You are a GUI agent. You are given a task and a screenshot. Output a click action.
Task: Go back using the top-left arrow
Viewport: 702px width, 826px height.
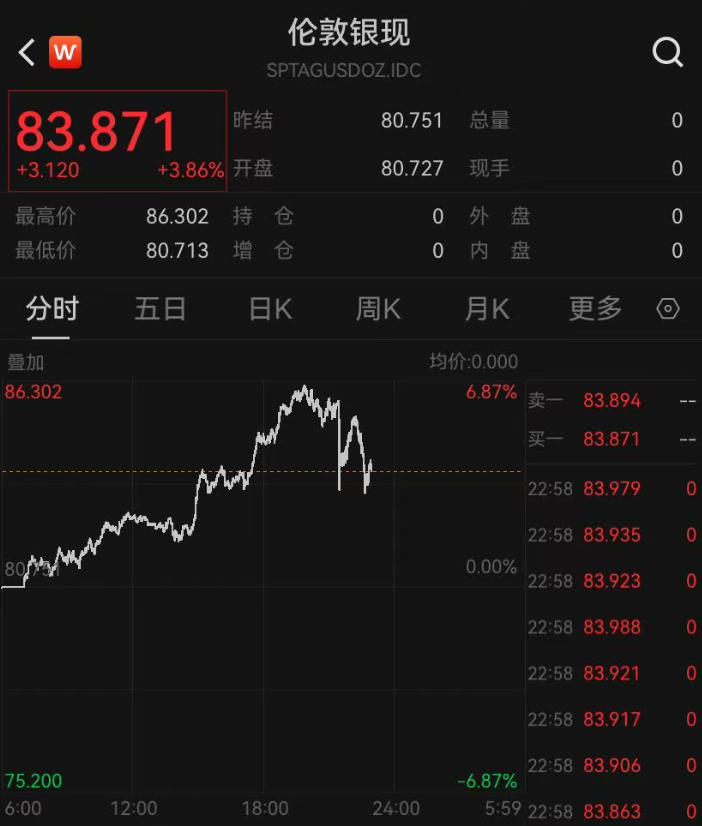(27, 52)
